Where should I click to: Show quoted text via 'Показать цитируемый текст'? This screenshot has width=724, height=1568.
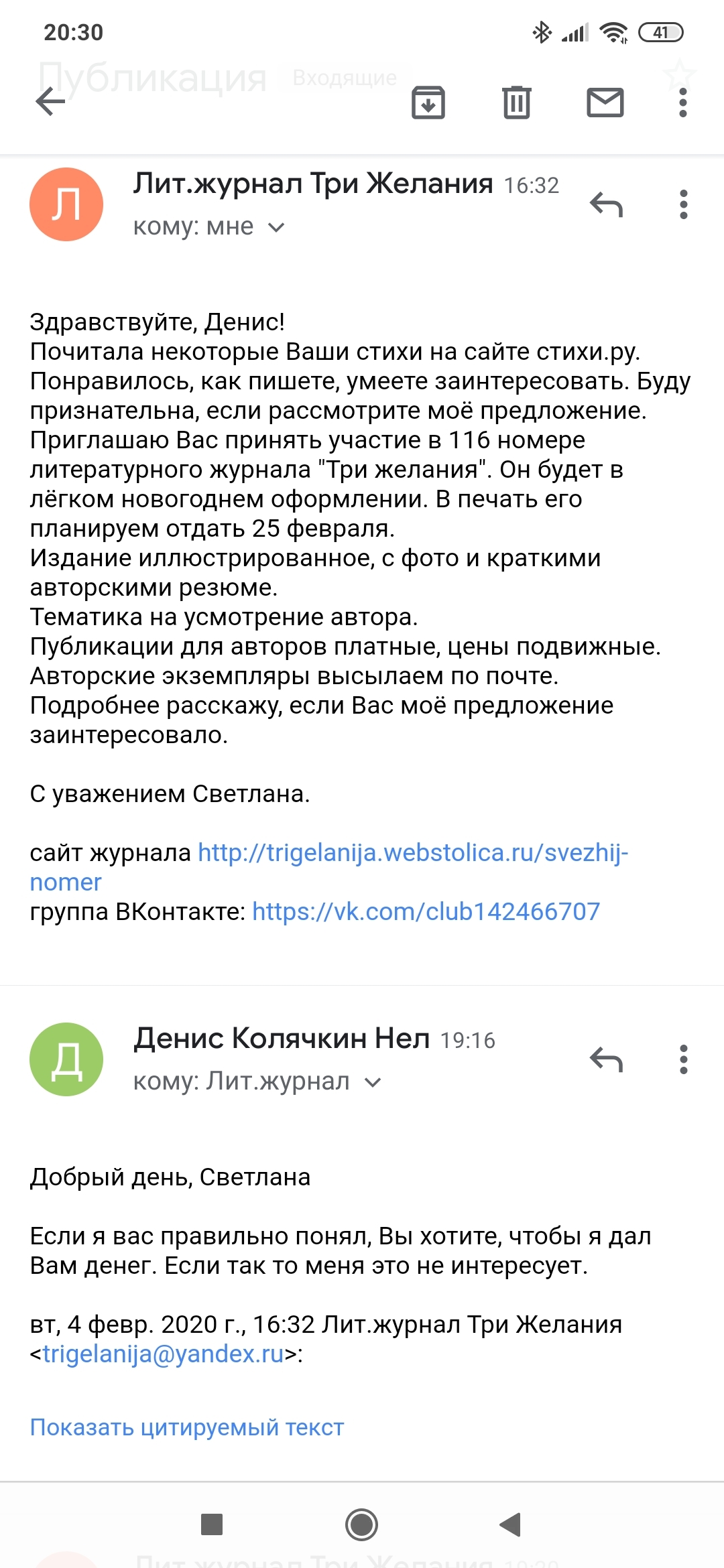click(x=187, y=1428)
